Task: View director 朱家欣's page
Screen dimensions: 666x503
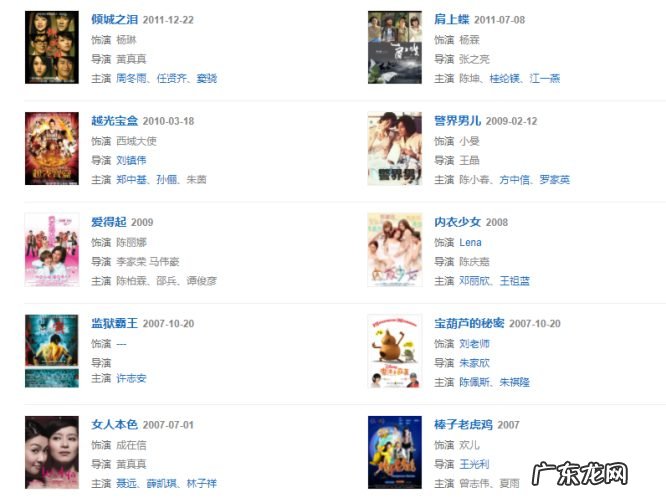Action: click(x=474, y=362)
